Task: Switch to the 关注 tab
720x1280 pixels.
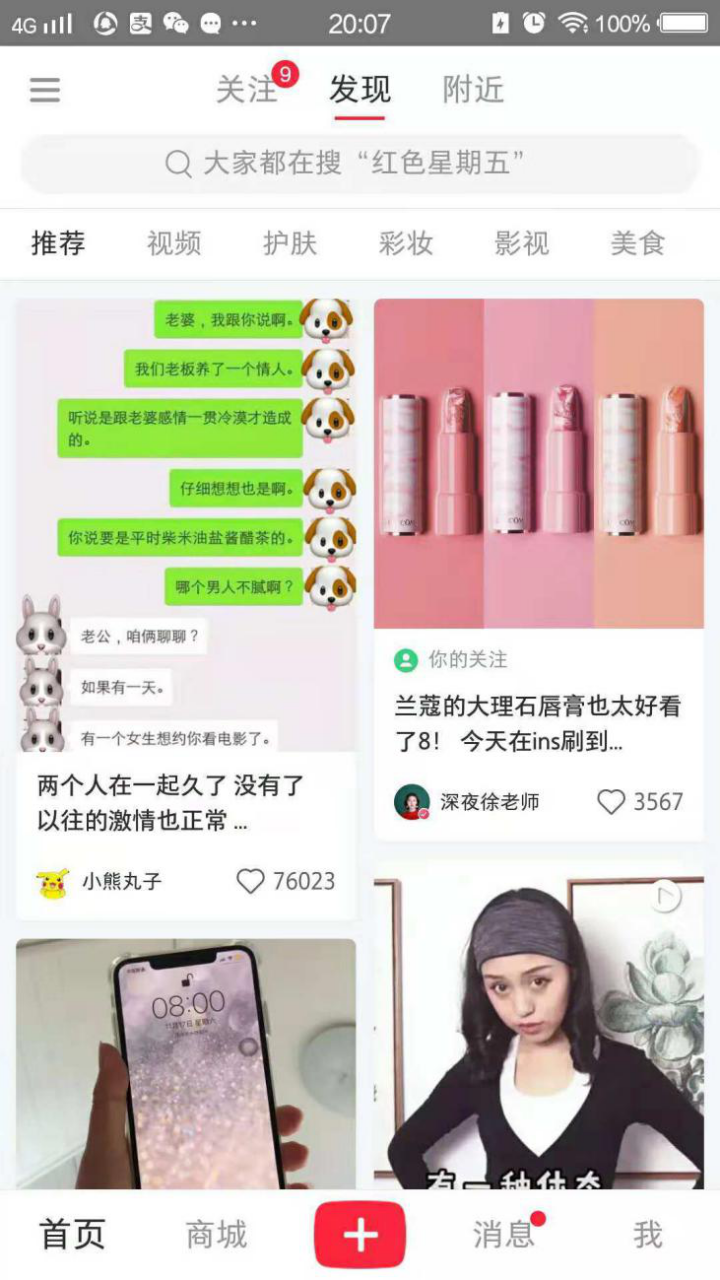Action: coord(247,90)
